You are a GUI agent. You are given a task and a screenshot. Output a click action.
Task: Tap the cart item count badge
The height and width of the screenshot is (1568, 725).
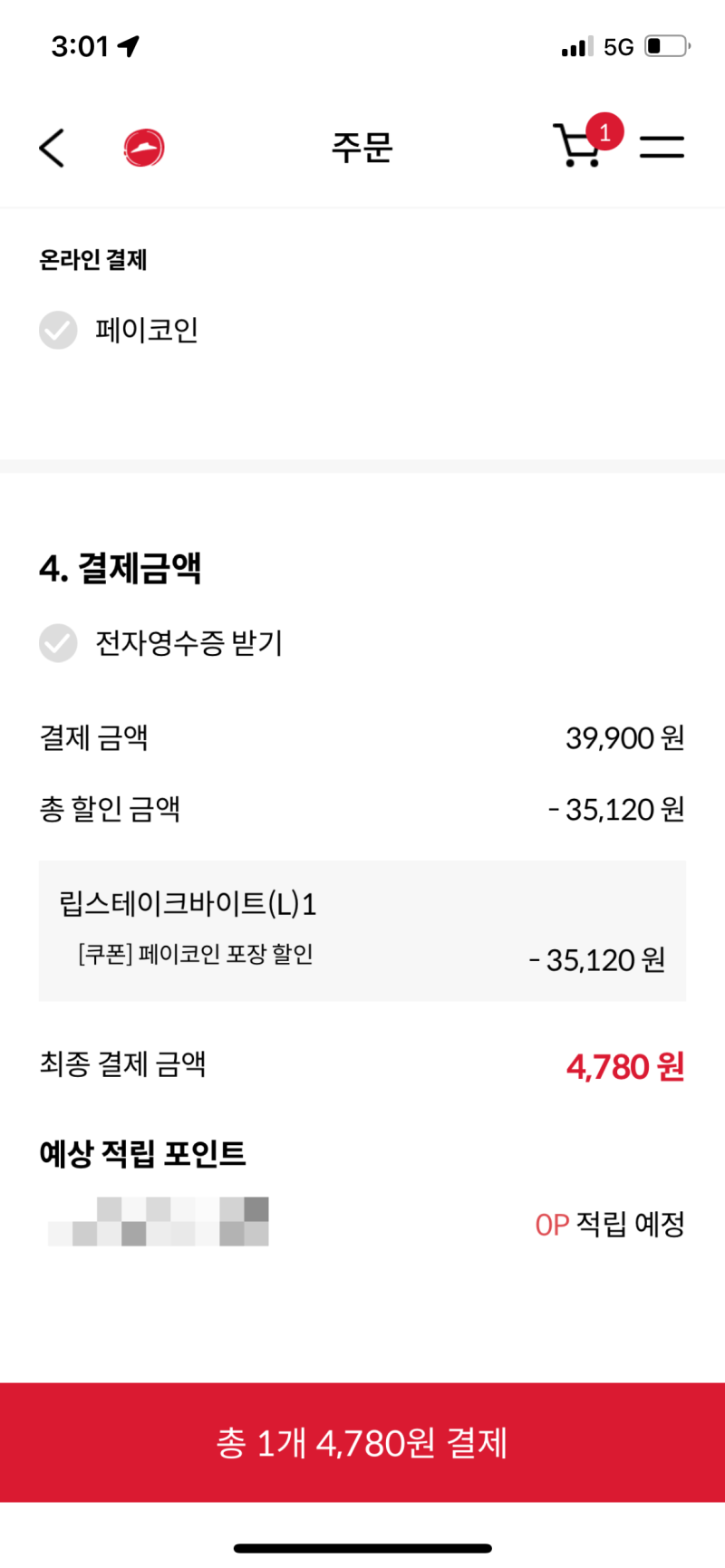(605, 132)
